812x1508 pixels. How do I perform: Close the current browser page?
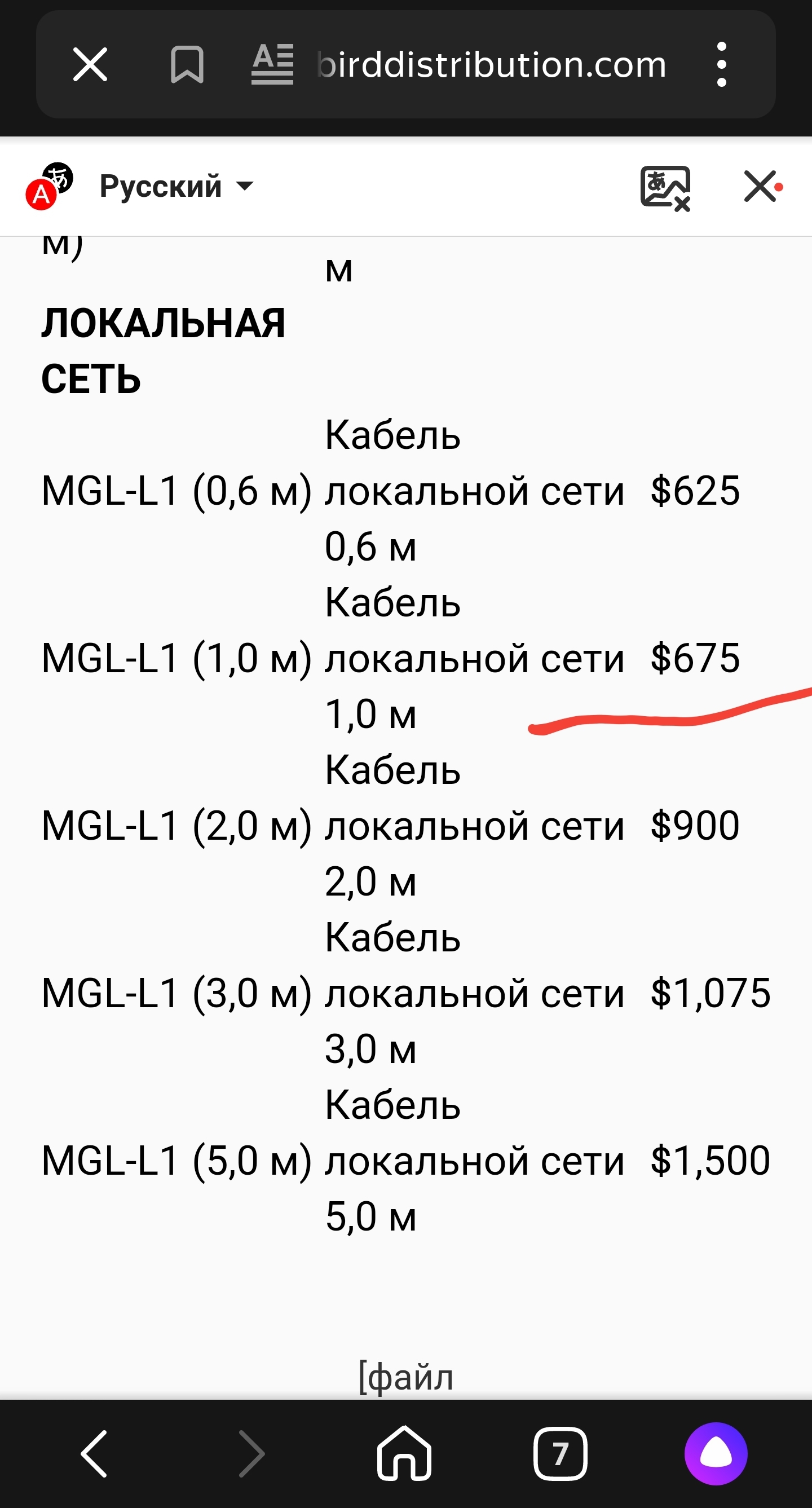[90, 64]
